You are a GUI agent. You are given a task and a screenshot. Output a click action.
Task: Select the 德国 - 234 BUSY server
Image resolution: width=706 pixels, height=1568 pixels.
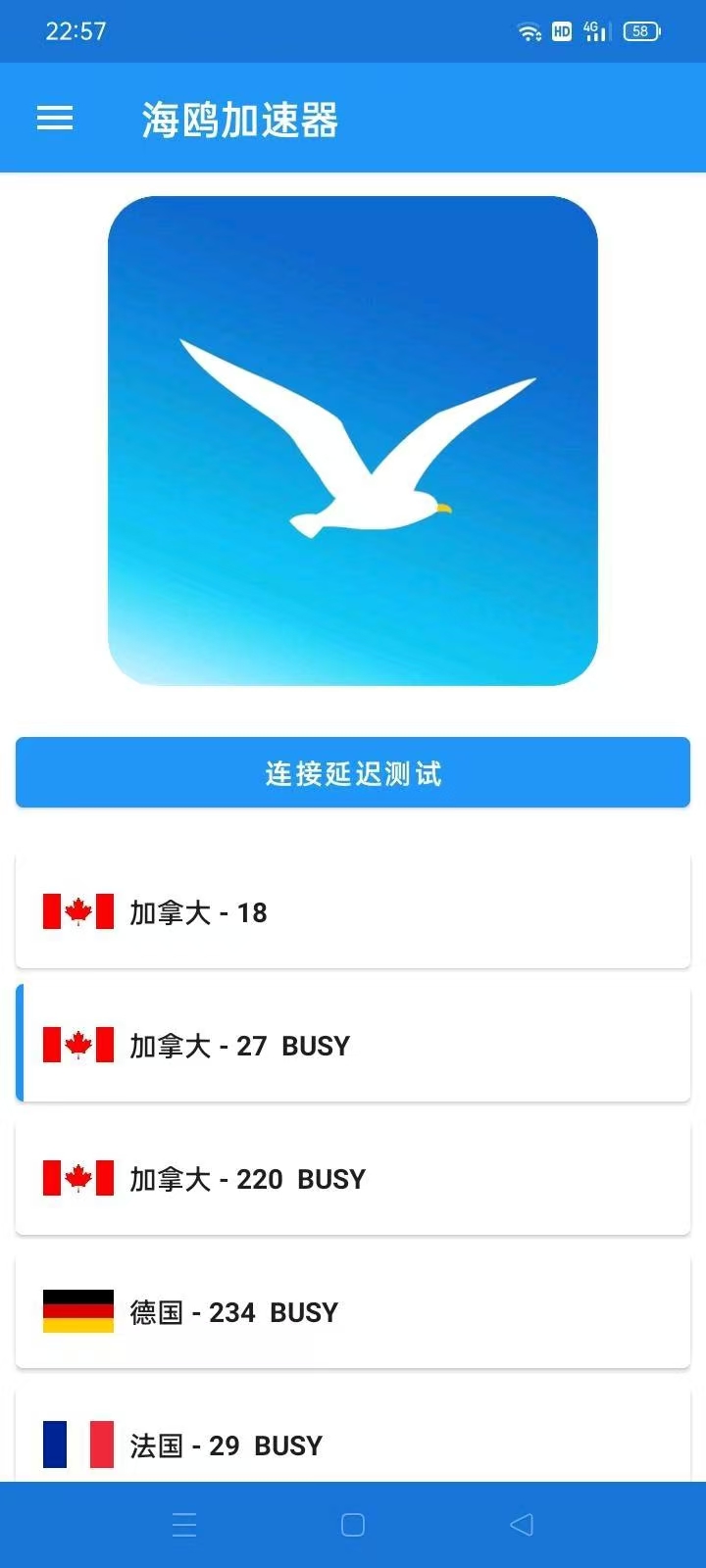click(353, 1311)
